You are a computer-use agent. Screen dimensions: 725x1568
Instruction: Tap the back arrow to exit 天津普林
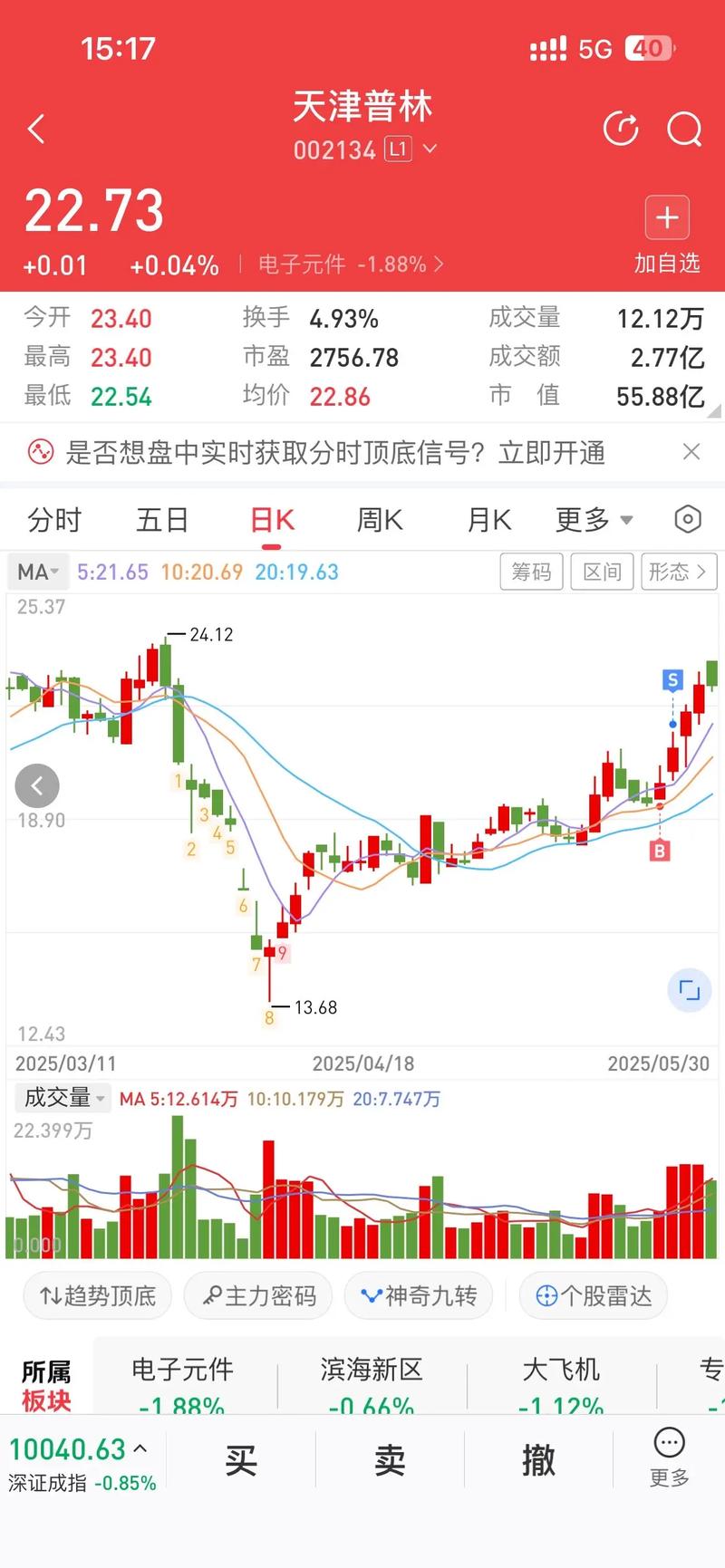coord(36,129)
